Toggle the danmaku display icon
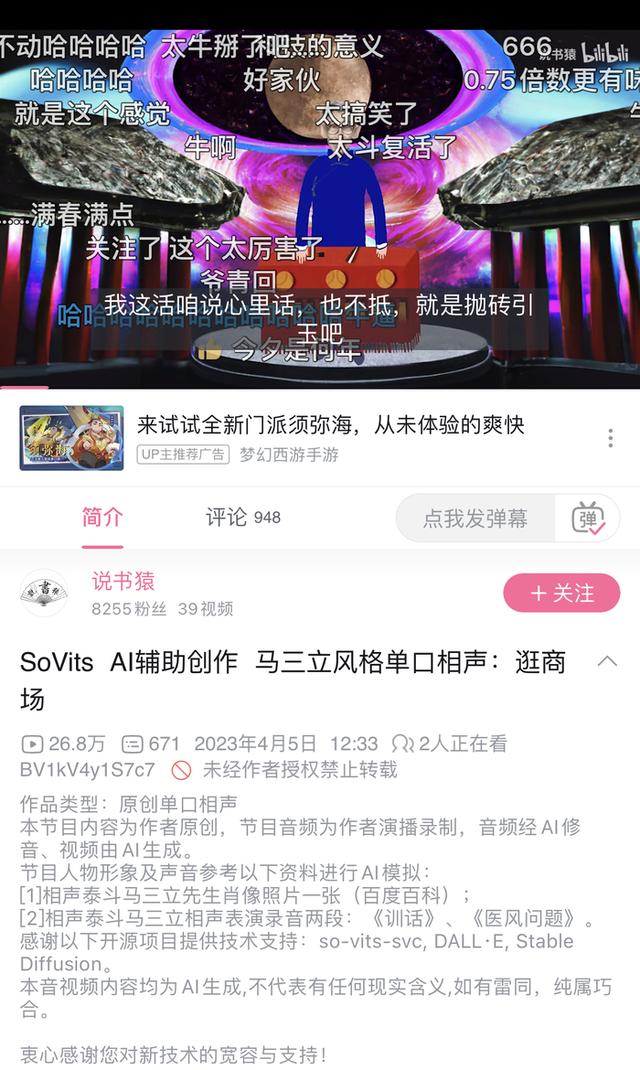Image resolution: width=640 pixels, height=1070 pixels. 588,518
